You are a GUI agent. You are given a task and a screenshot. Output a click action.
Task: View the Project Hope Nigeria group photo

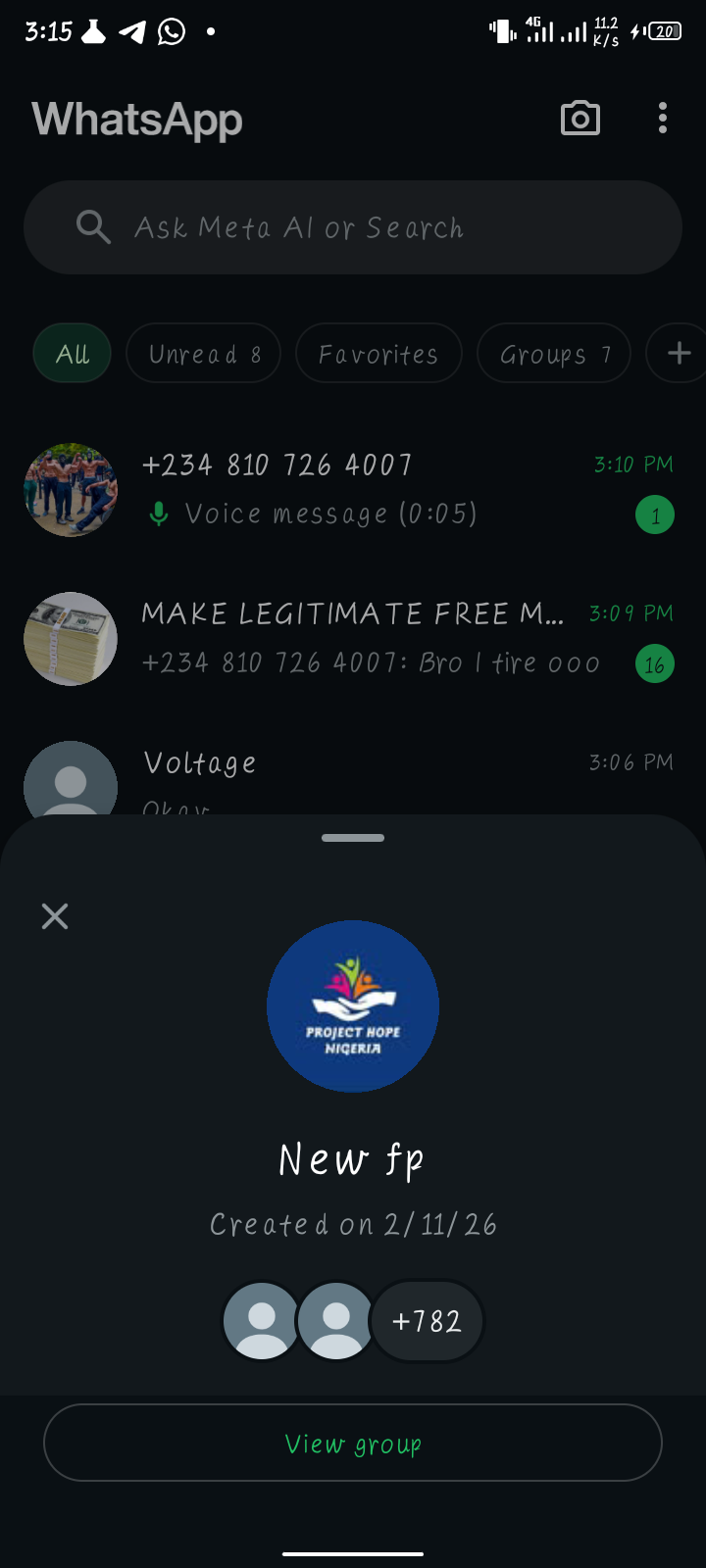[353, 1006]
